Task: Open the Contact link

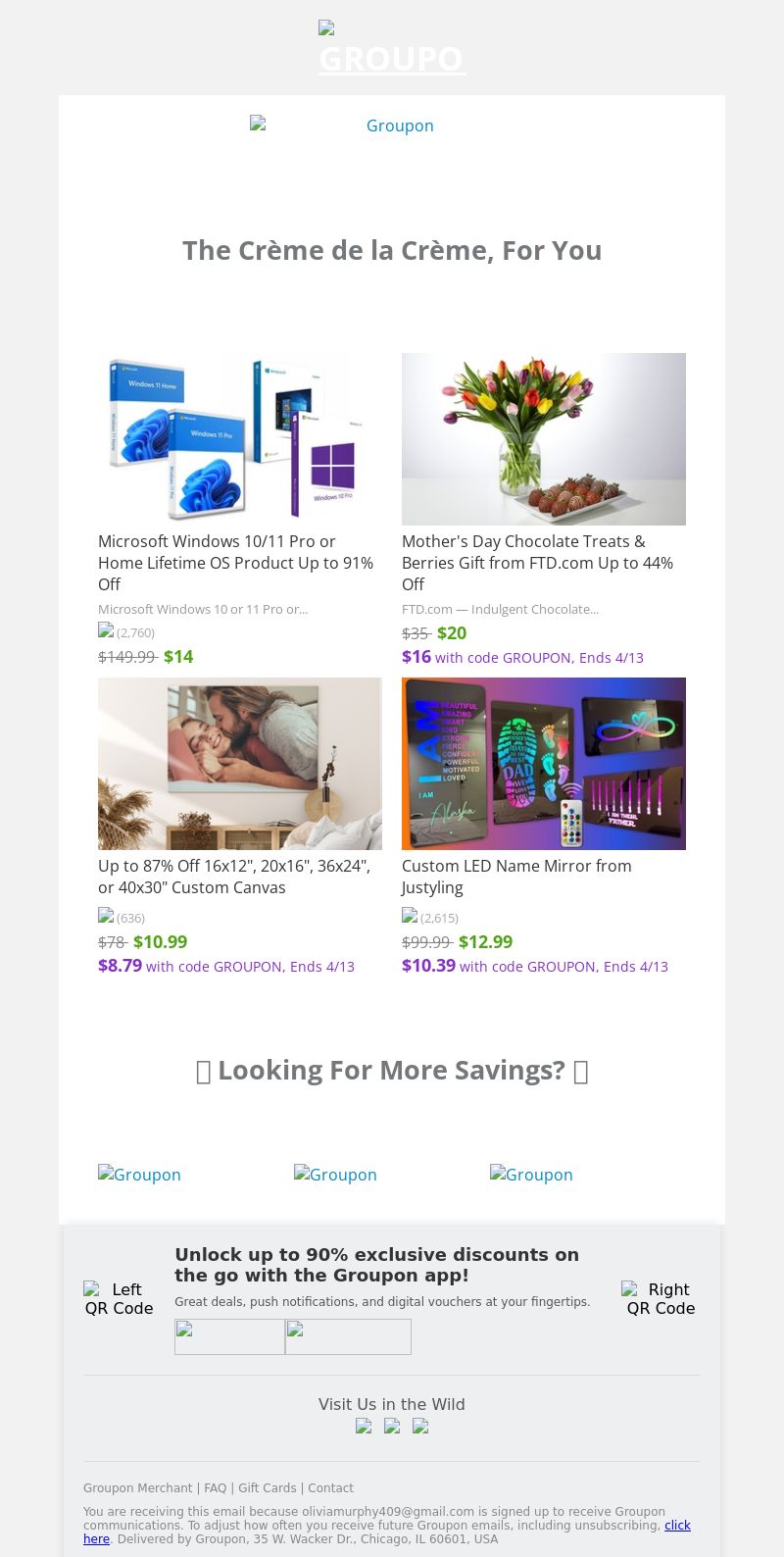Action: (330, 1487)
